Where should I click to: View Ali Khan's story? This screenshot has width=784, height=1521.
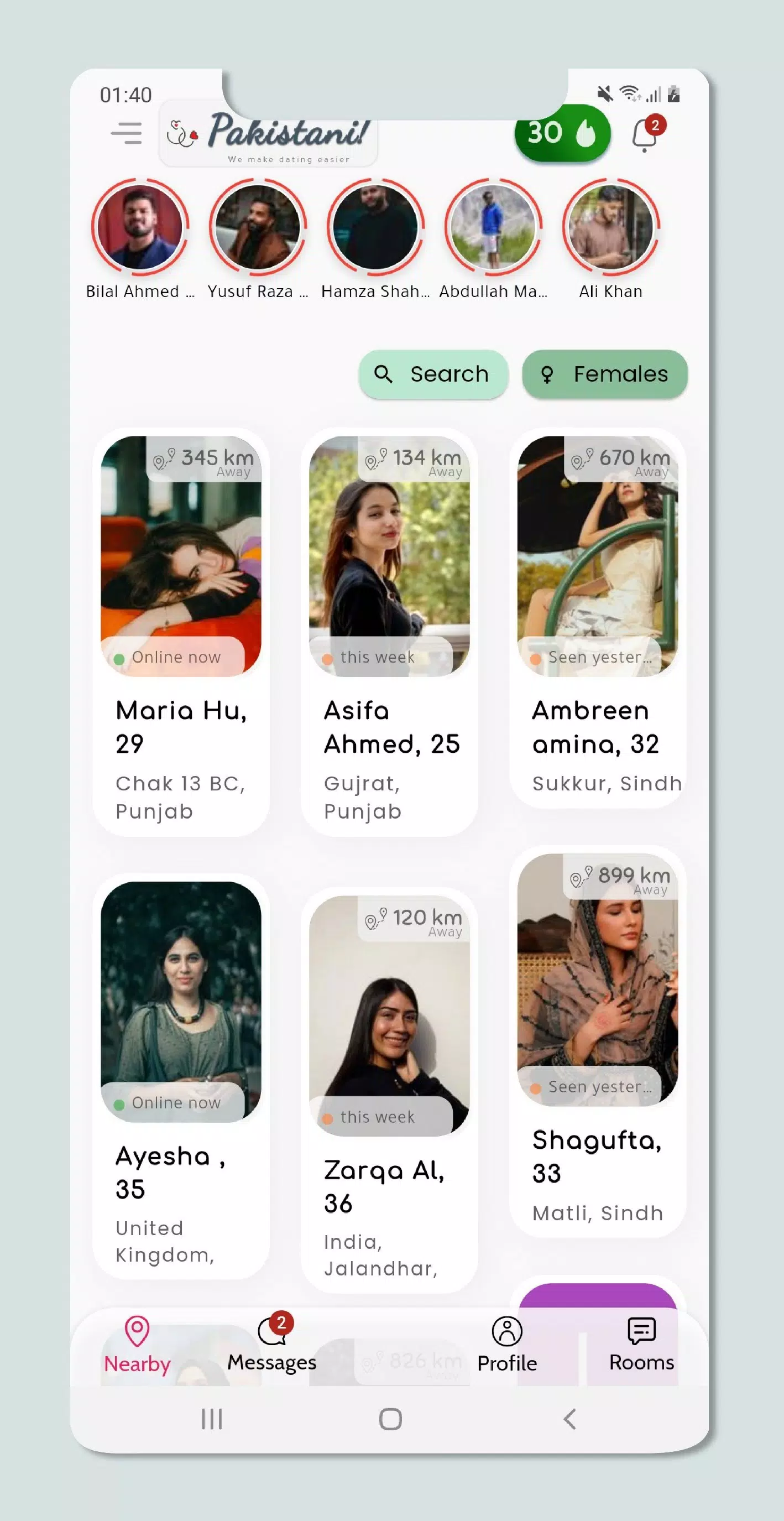610,227
